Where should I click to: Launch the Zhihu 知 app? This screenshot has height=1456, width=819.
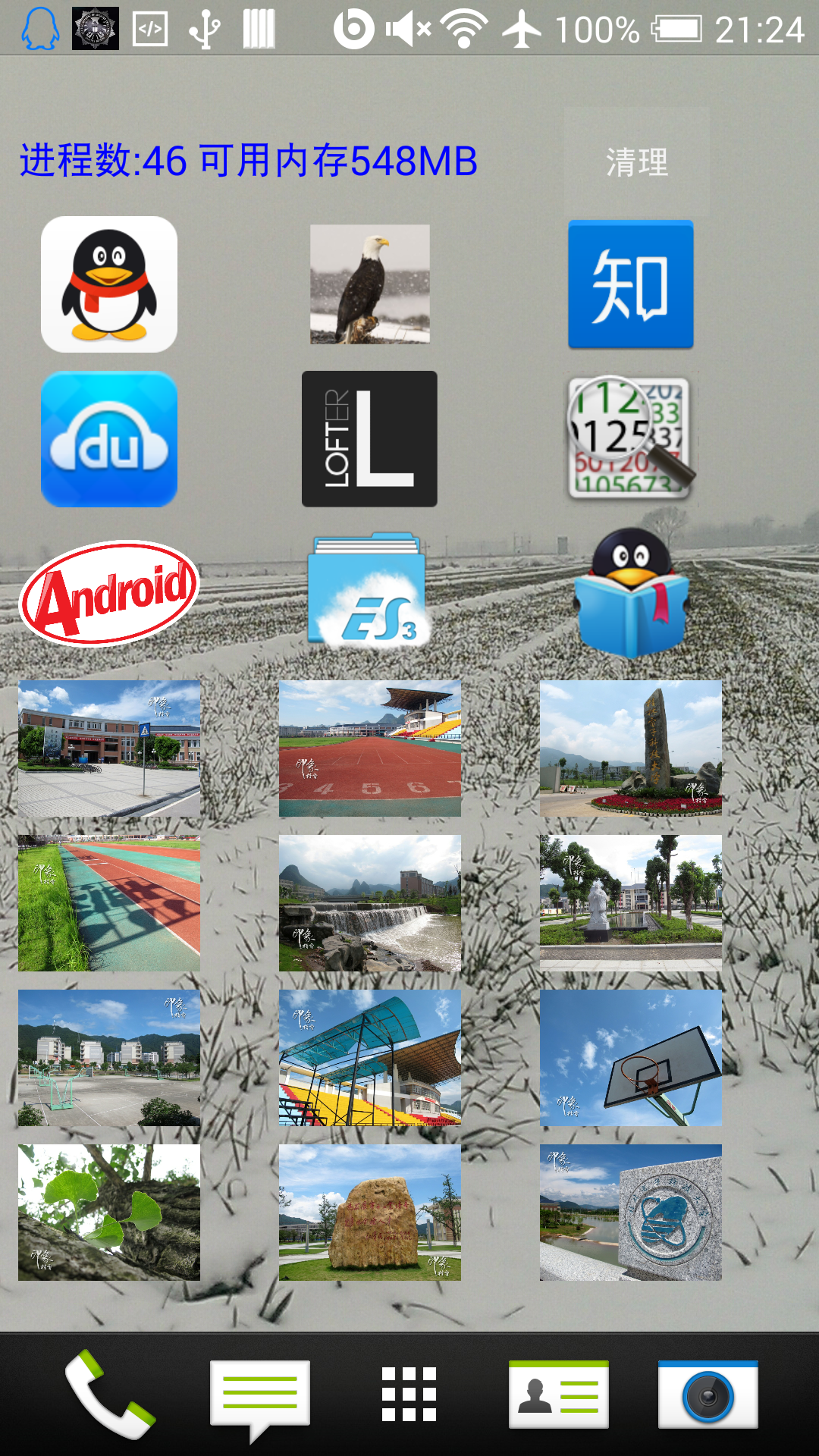pyautogui.click(x=631, y=284)
